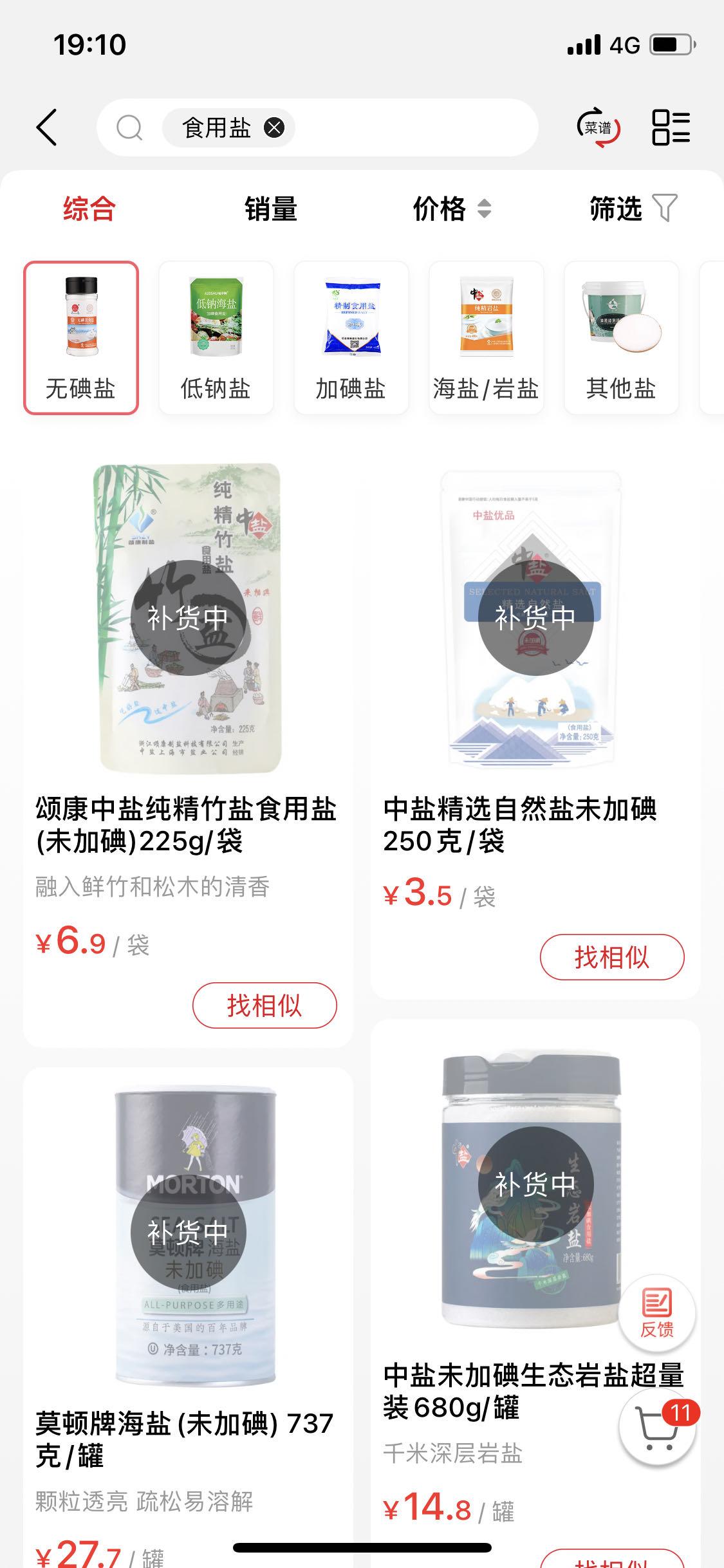
Task: Find similar items for 中盐精选自然盐
Action: point(611,957)
